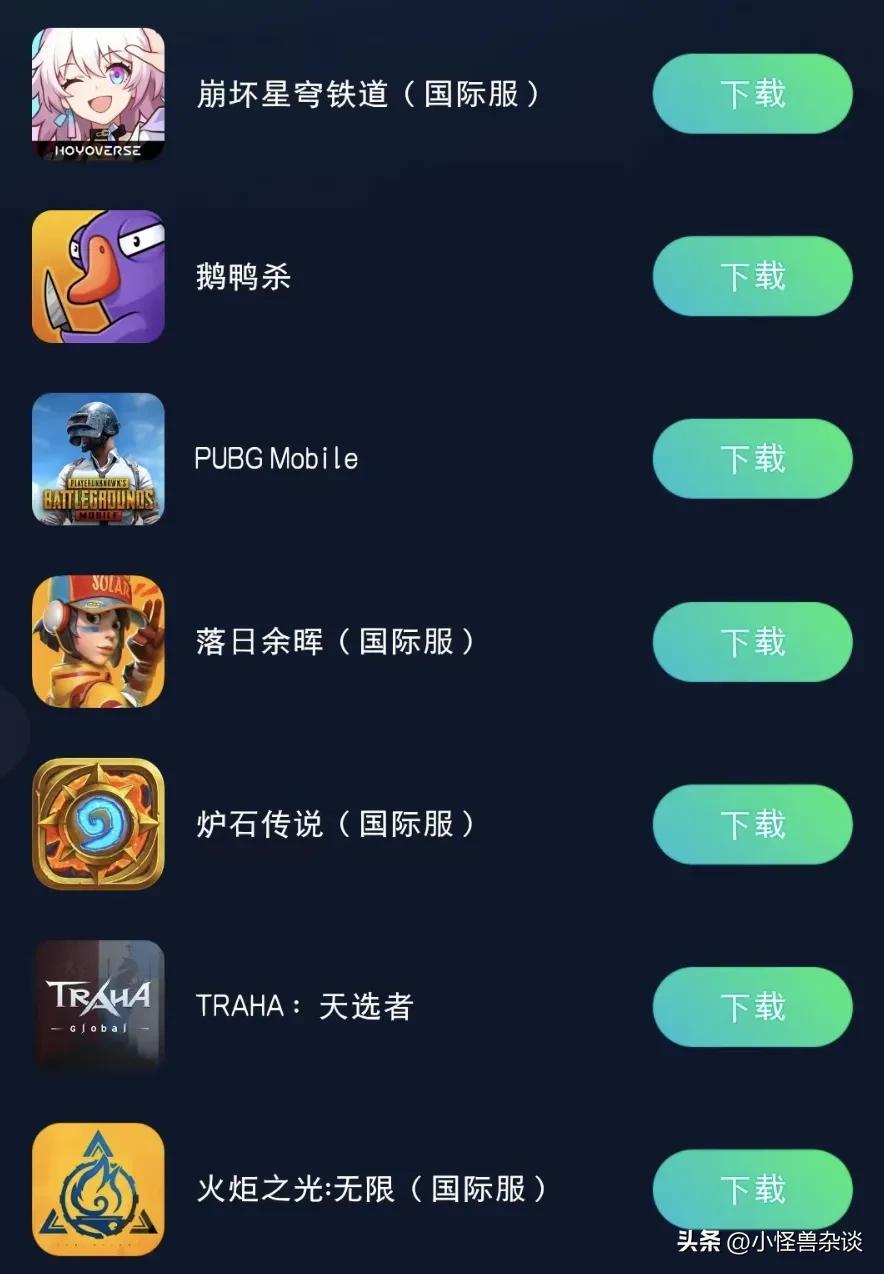
Task: Download 崩坏星穹铁道（国际服）
Action: click(752, 94)
